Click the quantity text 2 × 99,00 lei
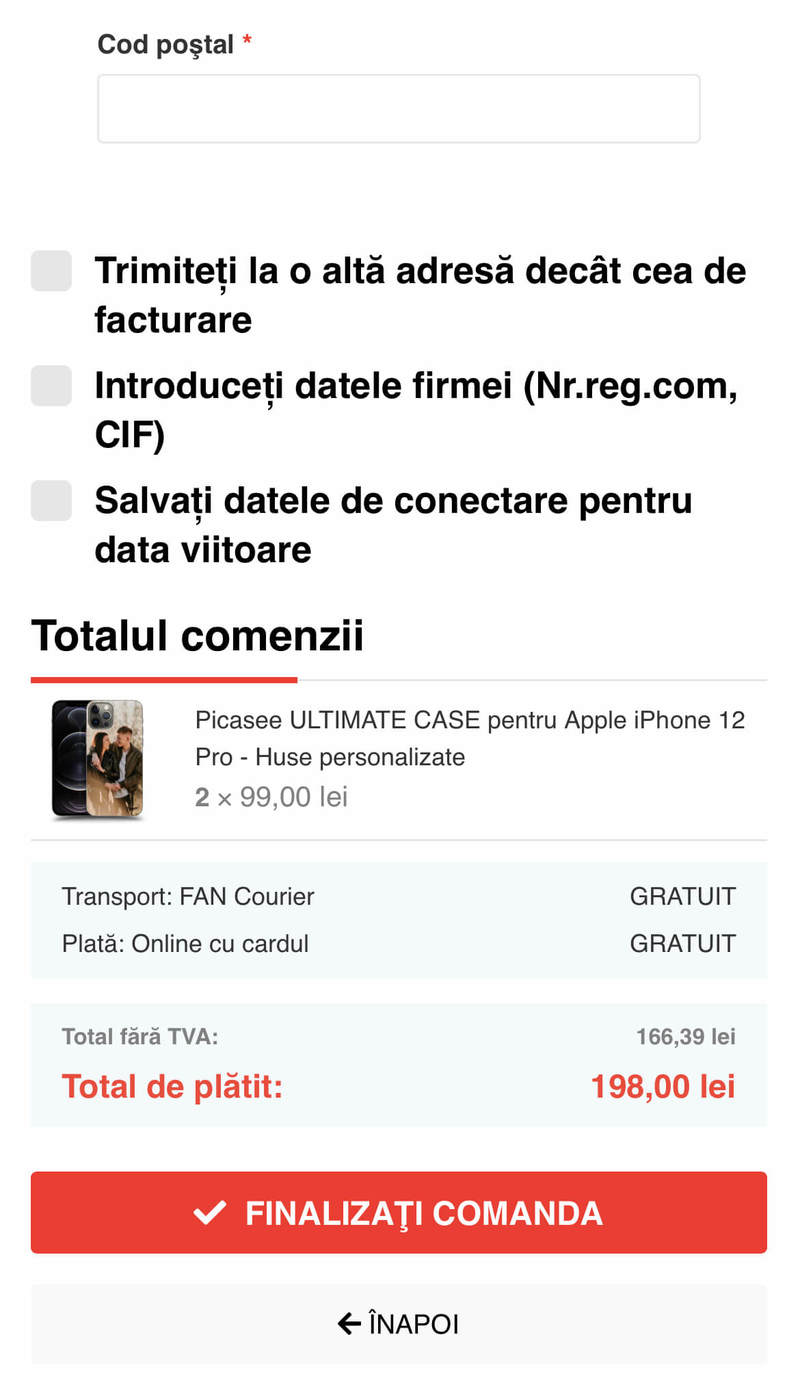Image resolution: width=800 pixels, height=1376 pixels. (x=271, y=796)
